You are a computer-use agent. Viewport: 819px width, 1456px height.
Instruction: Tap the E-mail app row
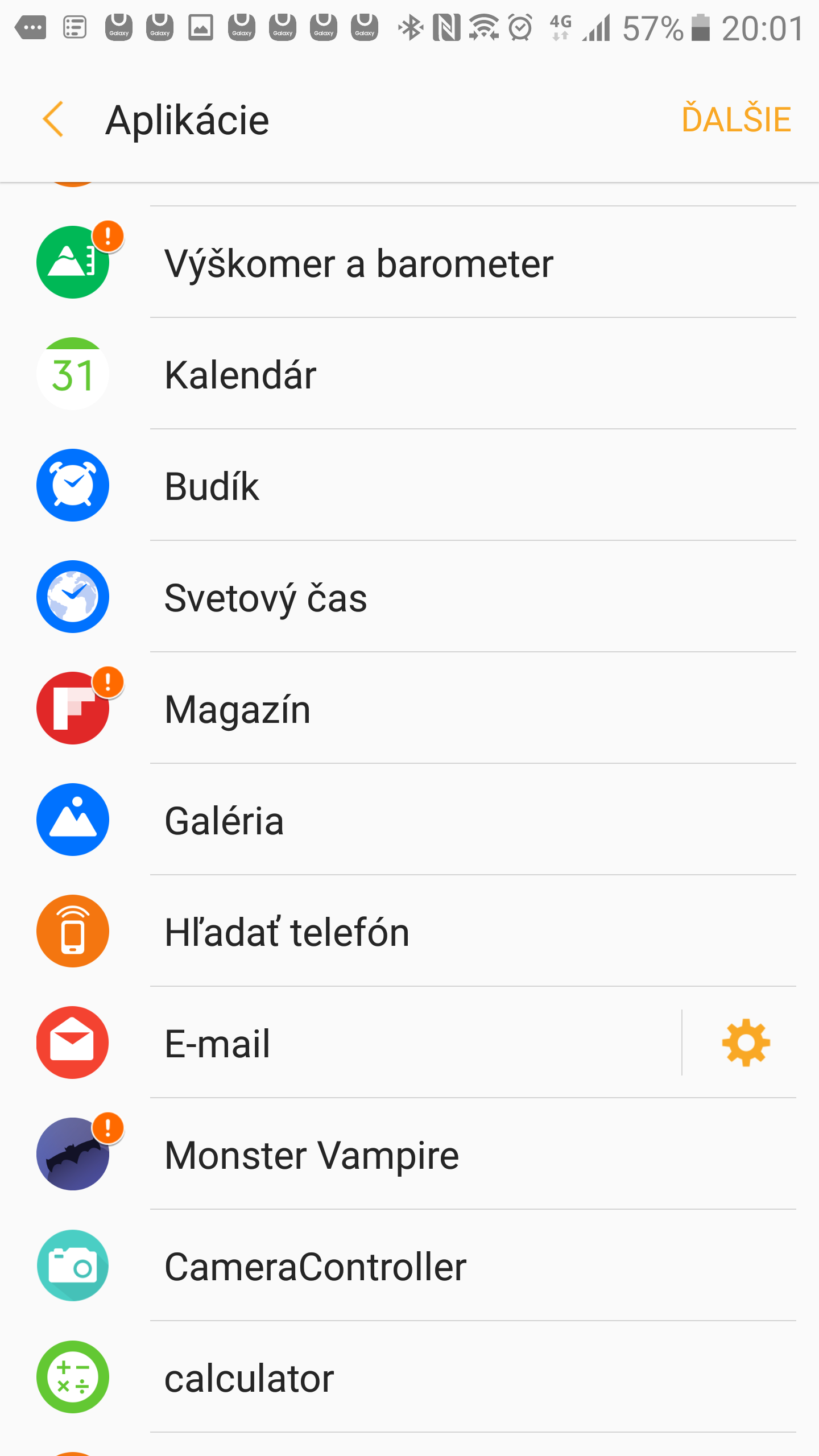tap(341, 1043)
